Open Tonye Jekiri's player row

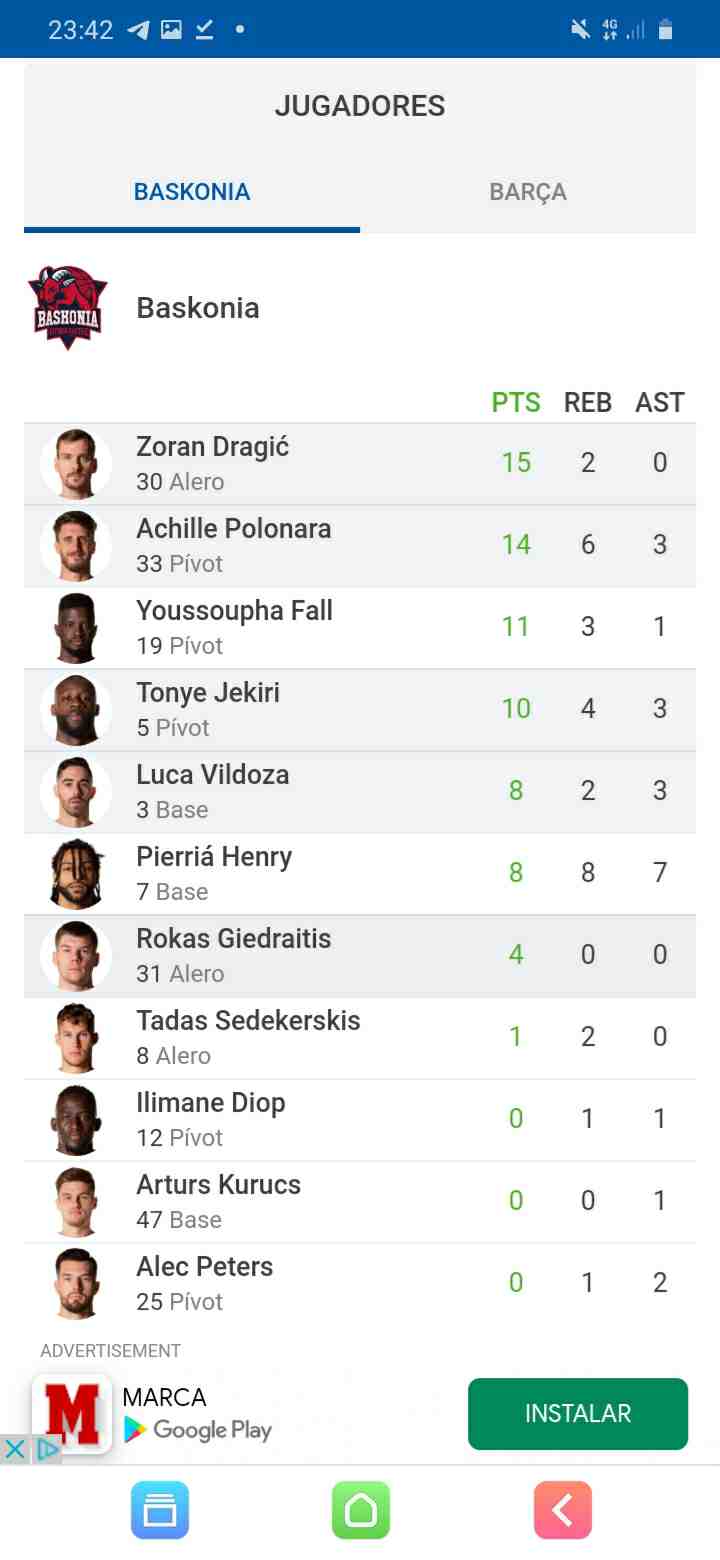[x=360, y=710]
